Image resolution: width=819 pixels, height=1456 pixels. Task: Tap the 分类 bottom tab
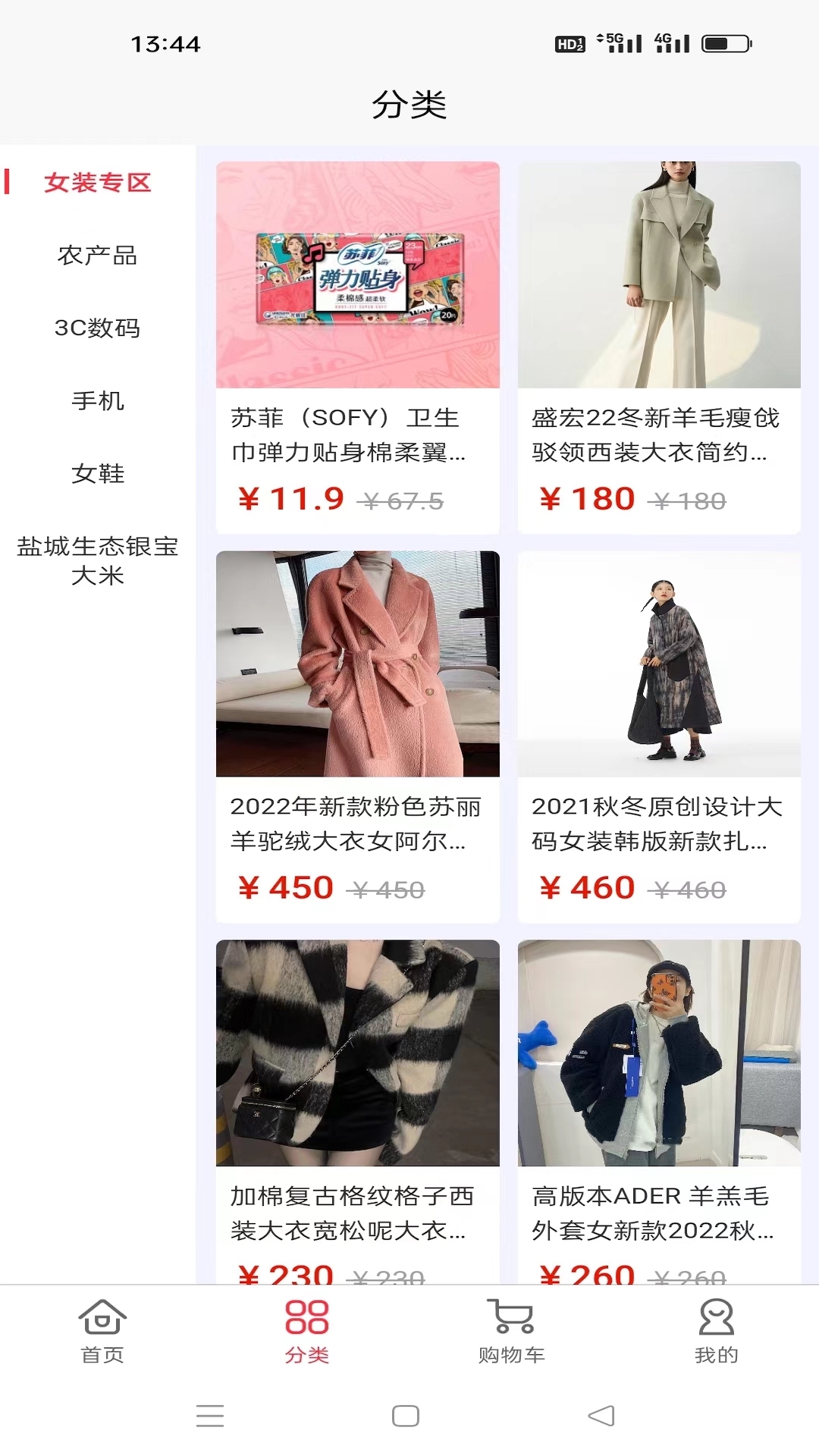tap(307, 1331)
